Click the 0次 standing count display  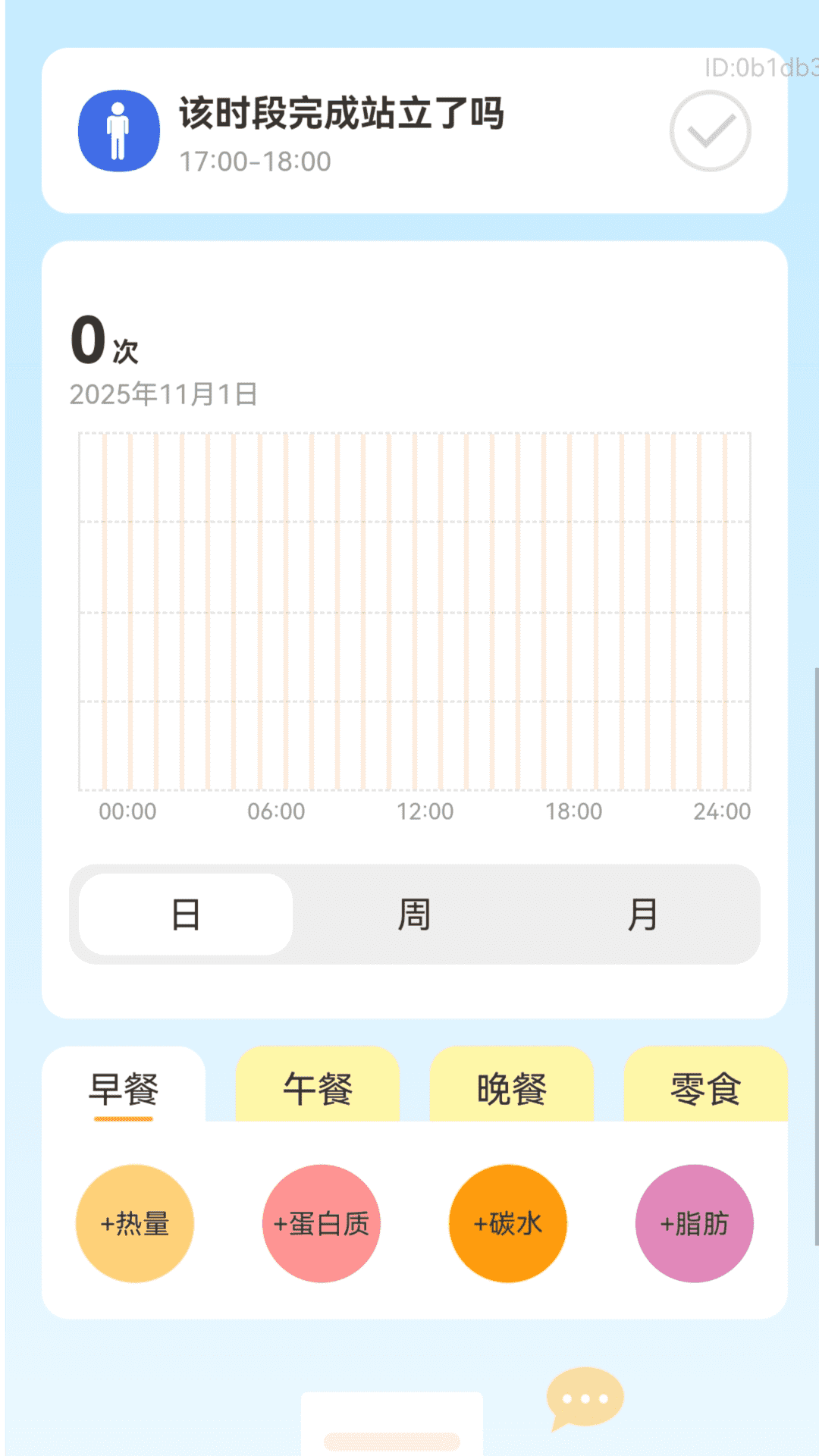pos(102,340)
